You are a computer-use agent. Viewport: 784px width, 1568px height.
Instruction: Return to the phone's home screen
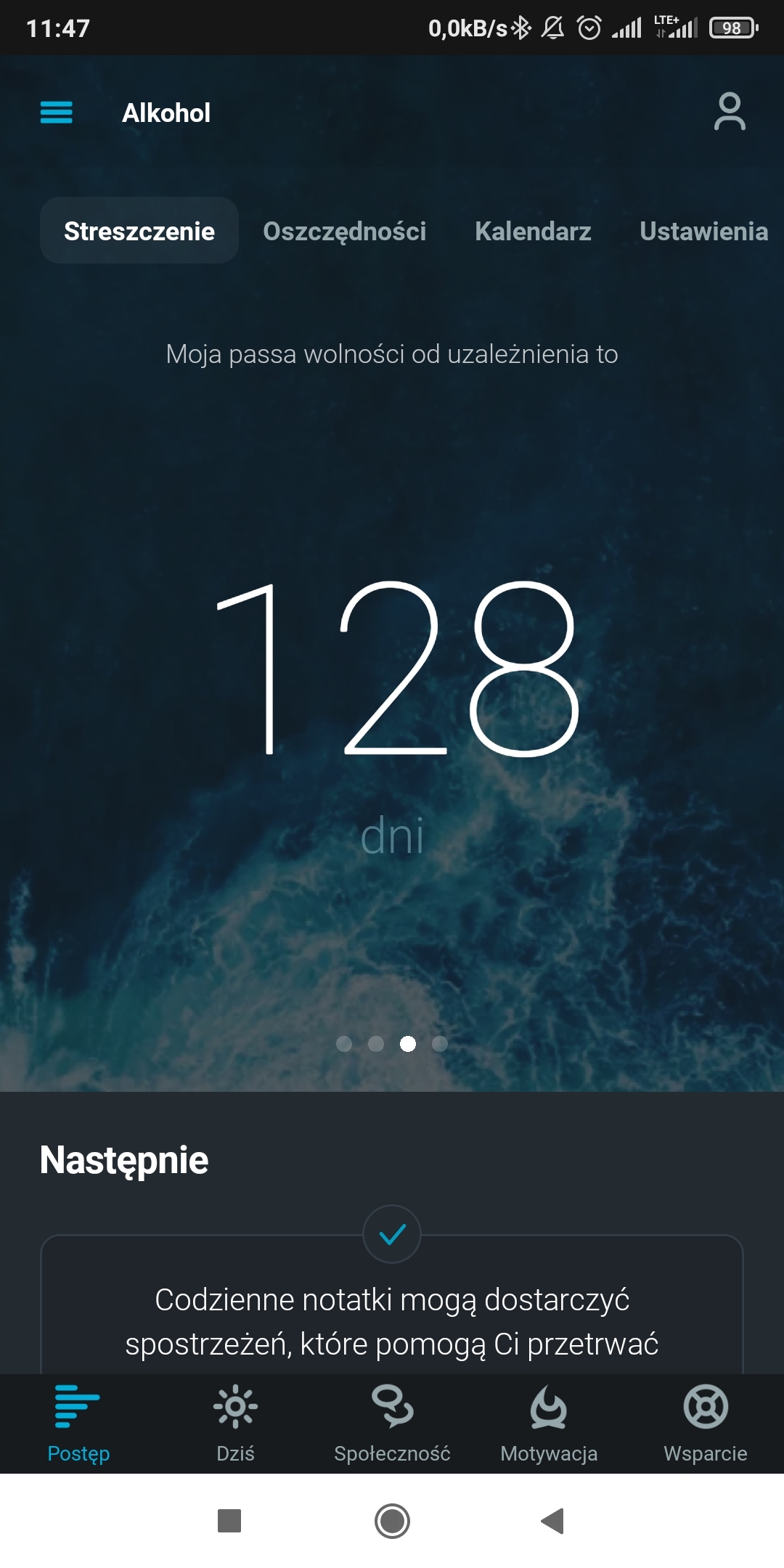pos(392,1520)
